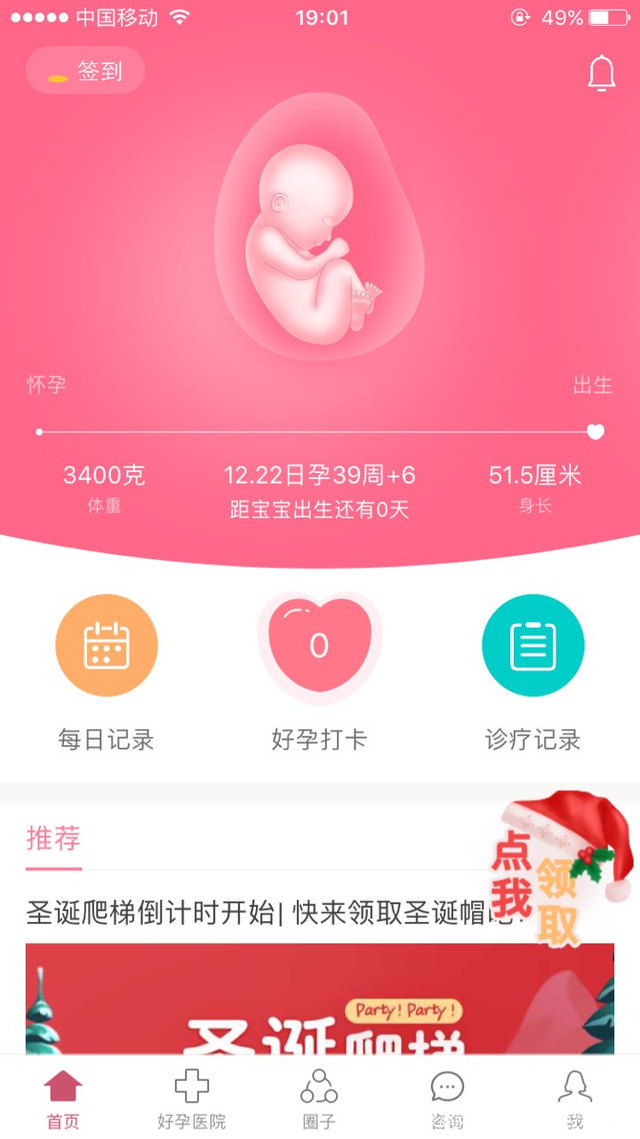Switch to the 好孕医院 tab
This screenshot has width=640, height=1139.
pos(191,1098)
